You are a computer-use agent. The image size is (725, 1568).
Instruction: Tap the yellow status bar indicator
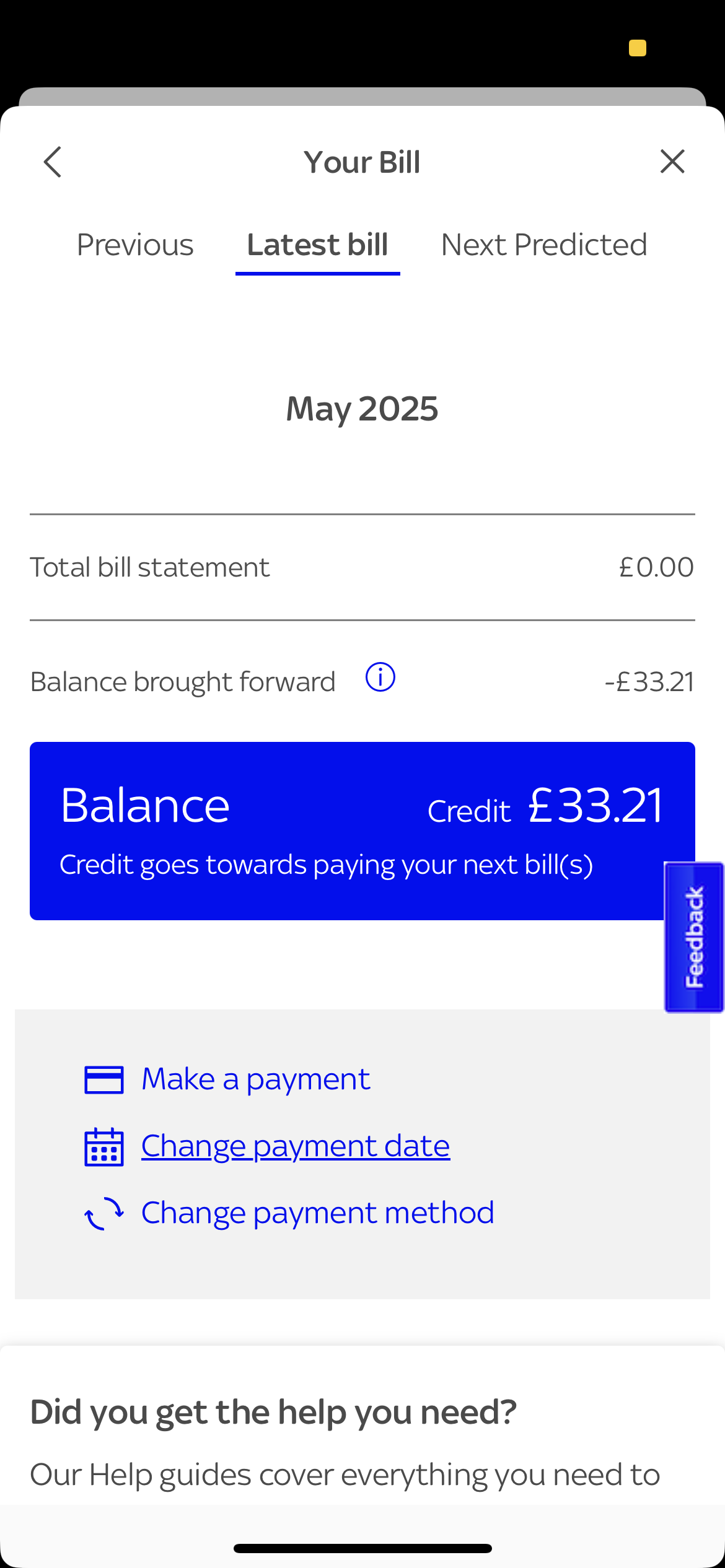click(x=637, y=47)
